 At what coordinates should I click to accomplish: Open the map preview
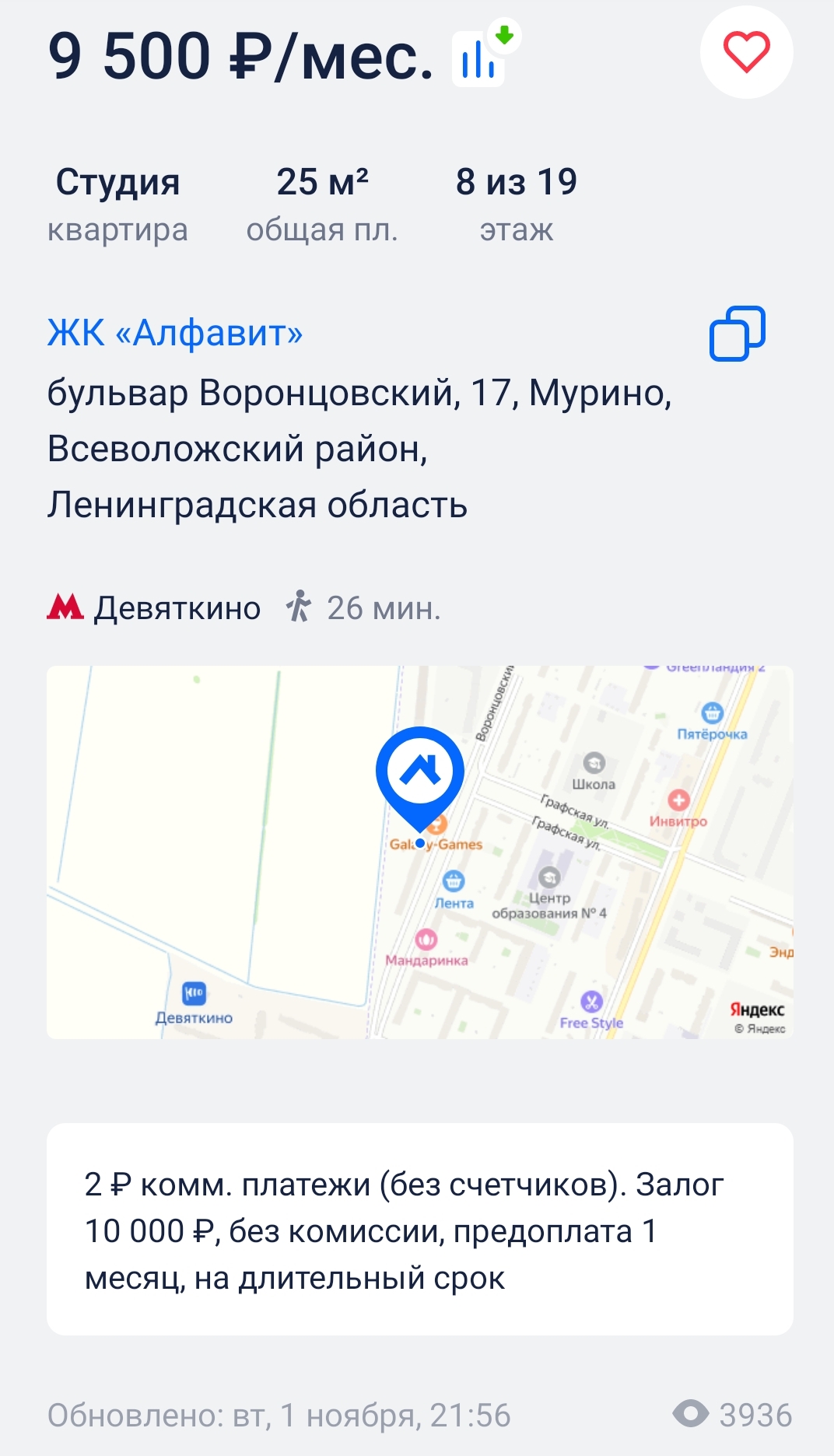(420, 852)
